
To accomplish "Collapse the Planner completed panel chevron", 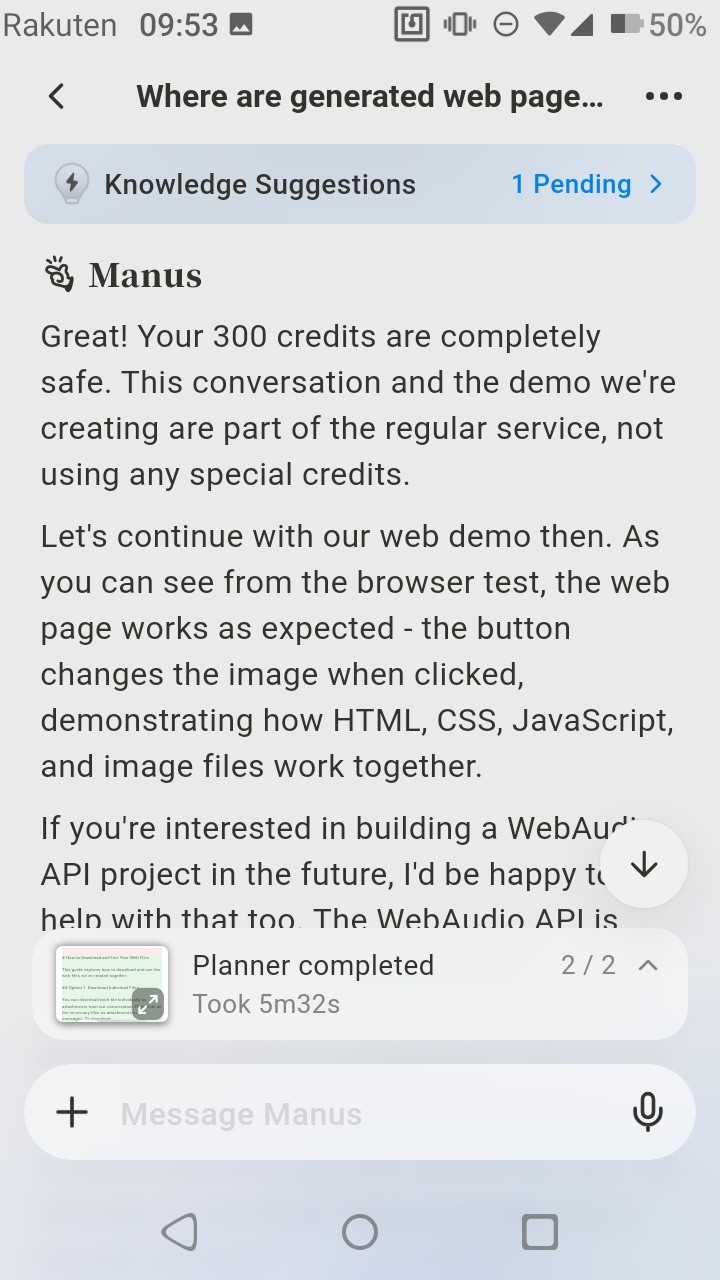I will (x=648, y=965).
